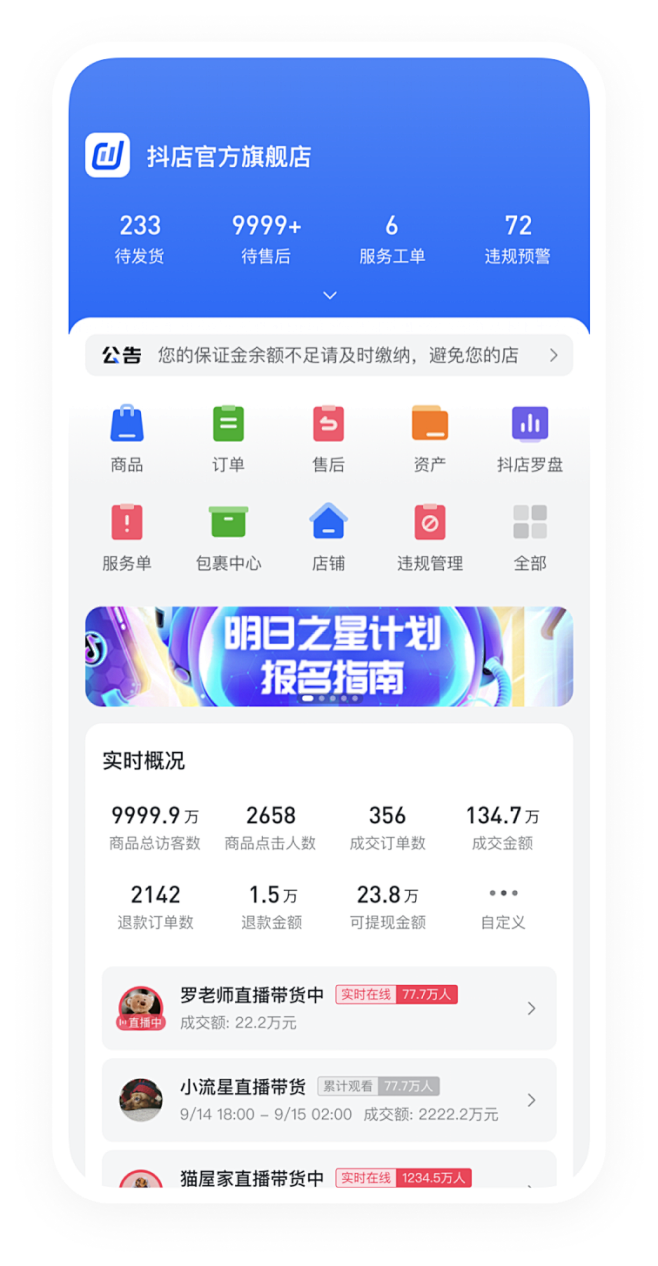Open 小流星直播带货 live stream card

point(329,1100)
